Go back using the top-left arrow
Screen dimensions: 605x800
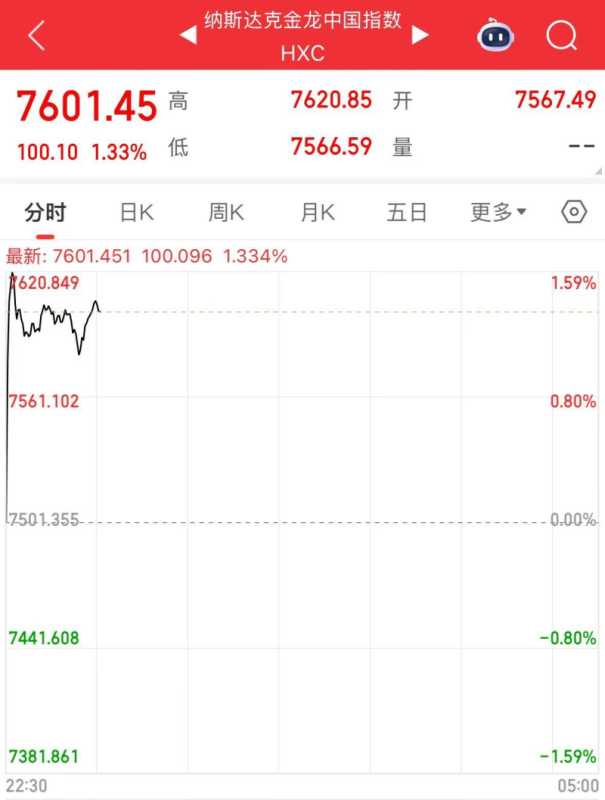pos(37,36)
